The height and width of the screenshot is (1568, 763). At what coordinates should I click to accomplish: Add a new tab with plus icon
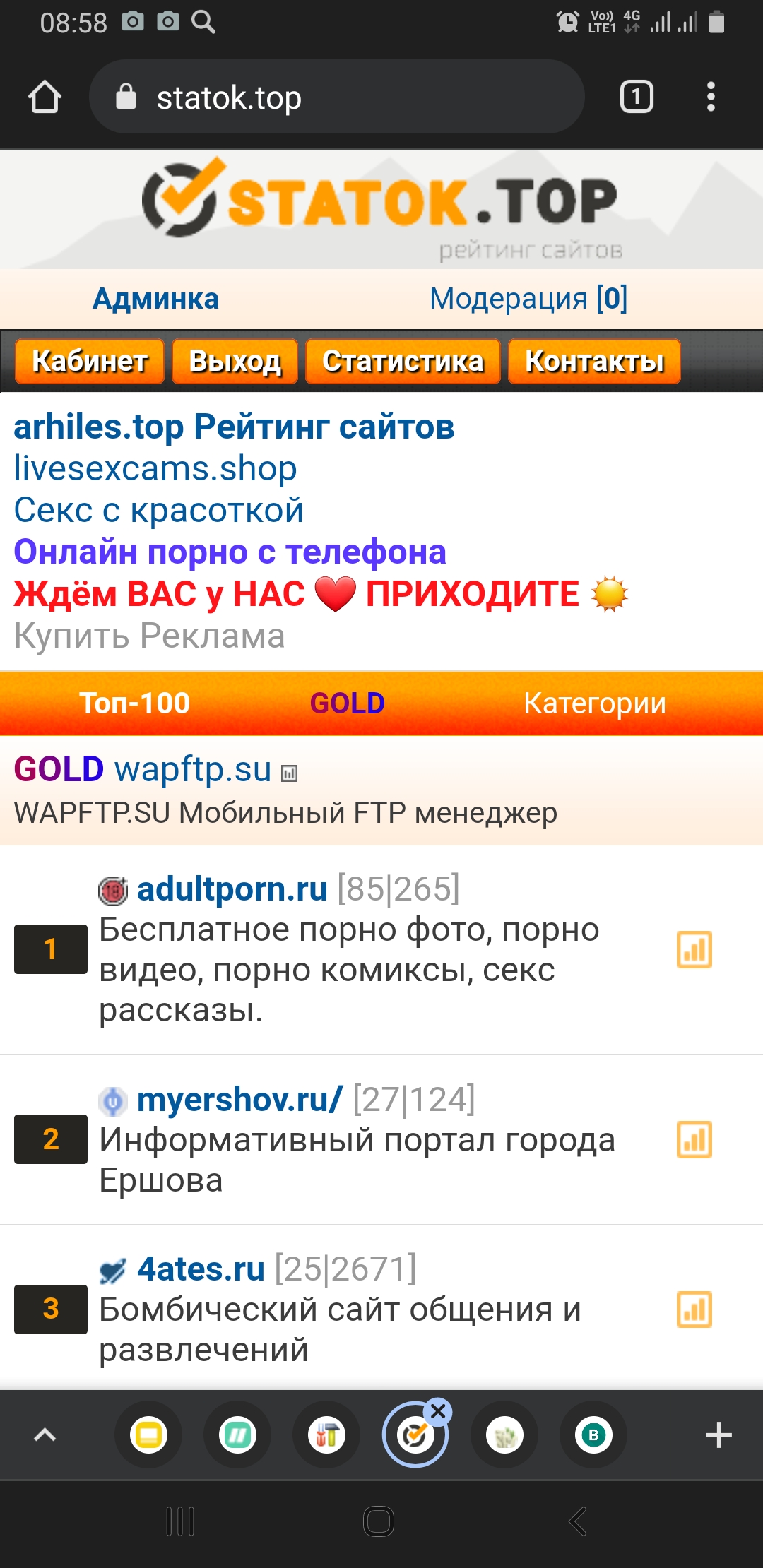click(x=718, y=1435)
